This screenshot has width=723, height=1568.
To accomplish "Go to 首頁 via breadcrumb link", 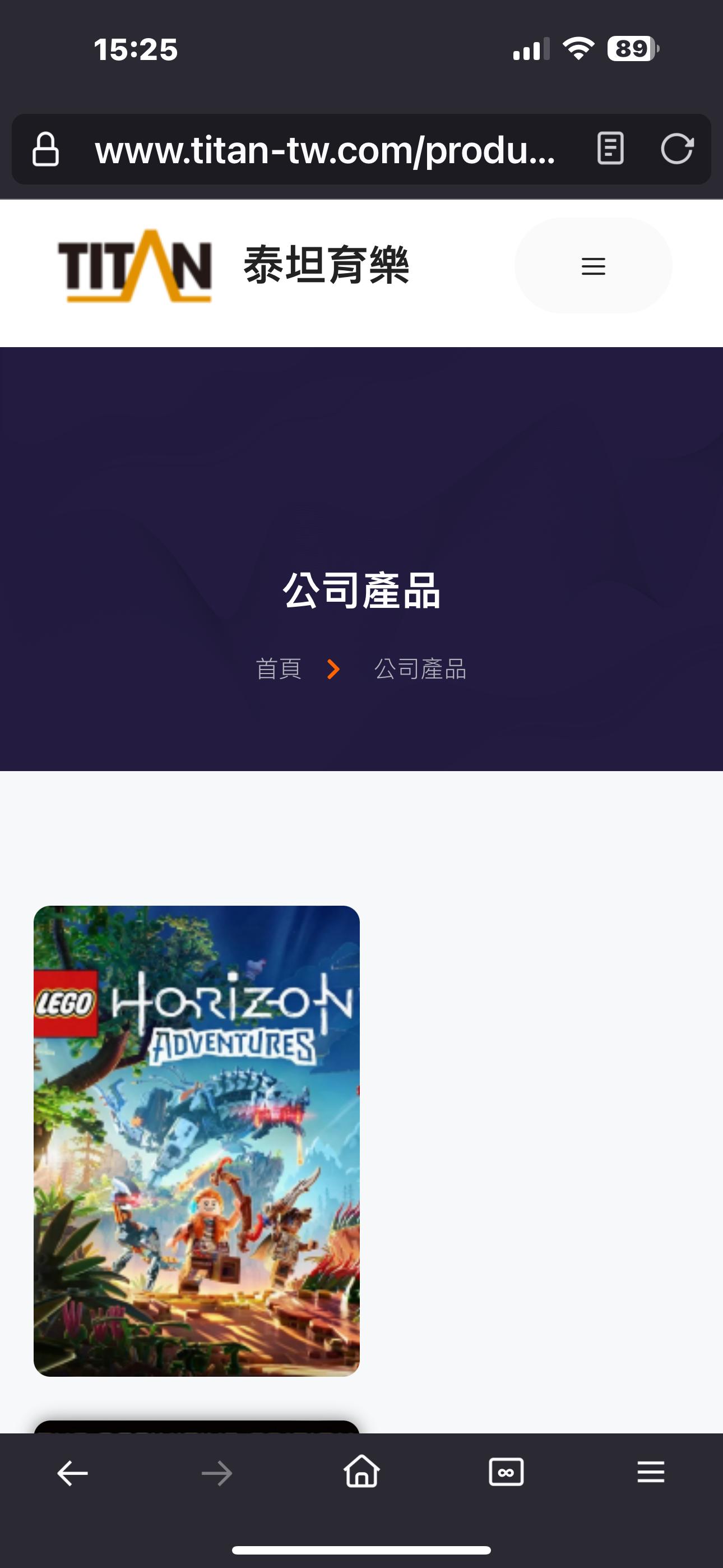I will tap(279, 669).
